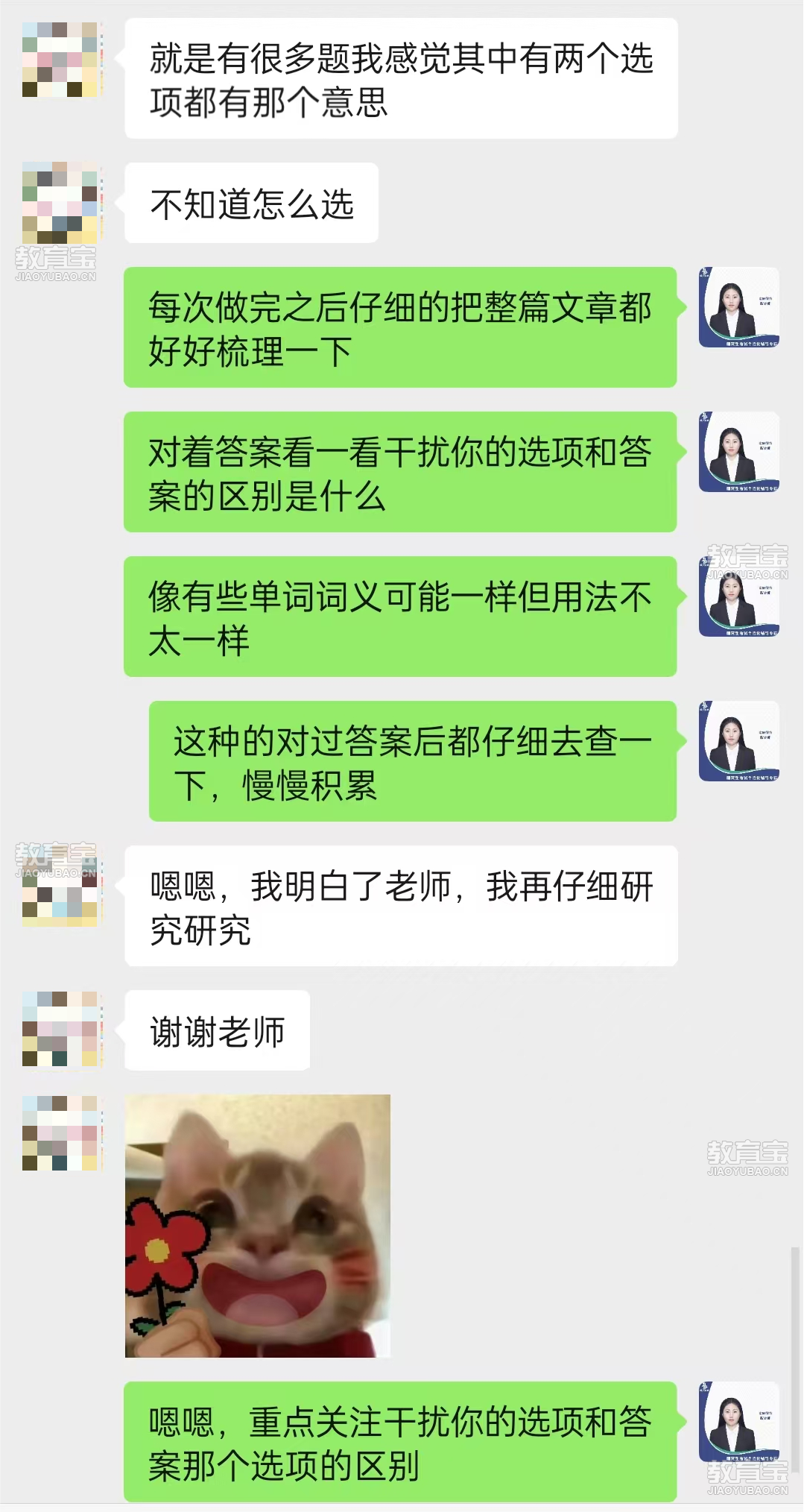Open the sender's avatar beside '不知道怎么选'
This screenshot has width=804, height=1512.
(x=62, y=202)
